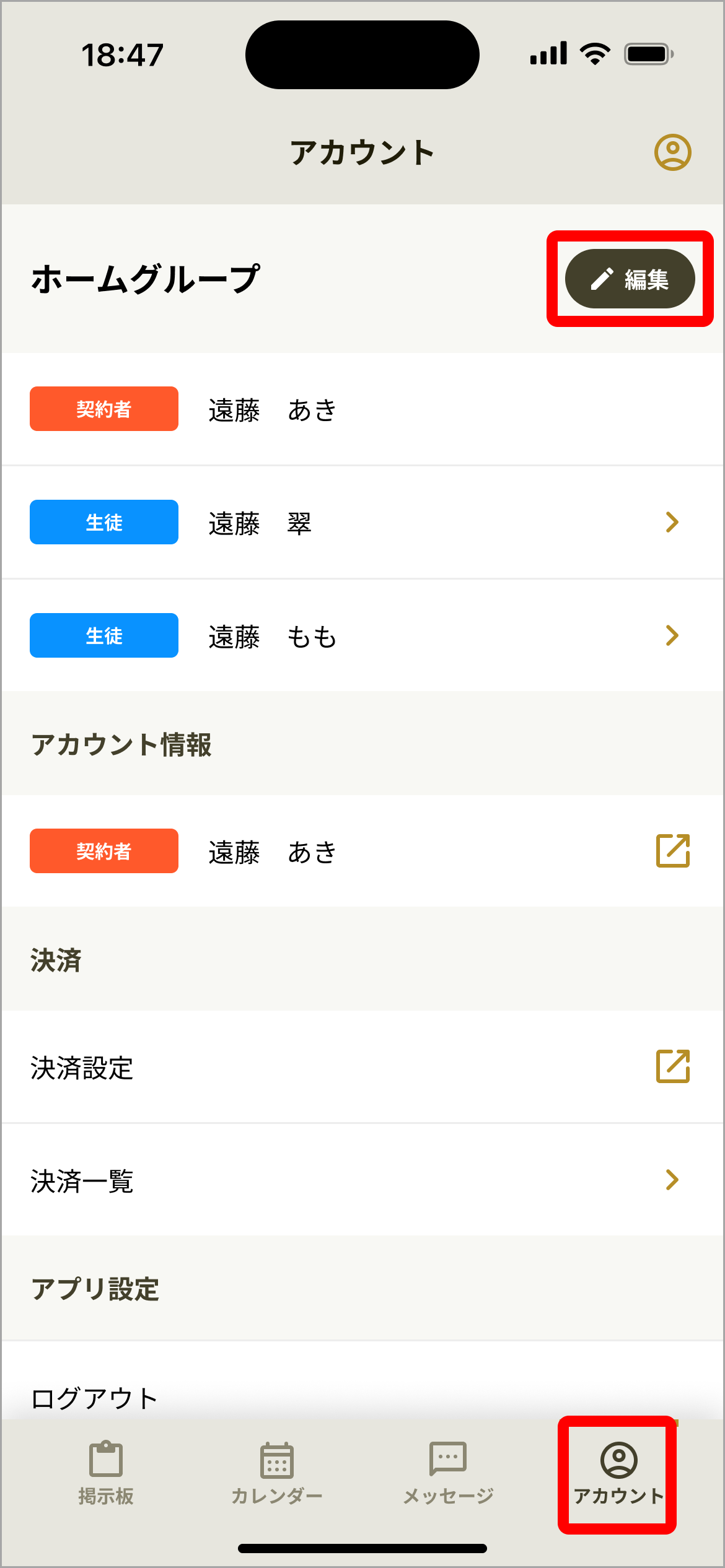Tap external link icon next to 決済設定
This screenshot has height=1568, width=725.
coord(672,1066)
